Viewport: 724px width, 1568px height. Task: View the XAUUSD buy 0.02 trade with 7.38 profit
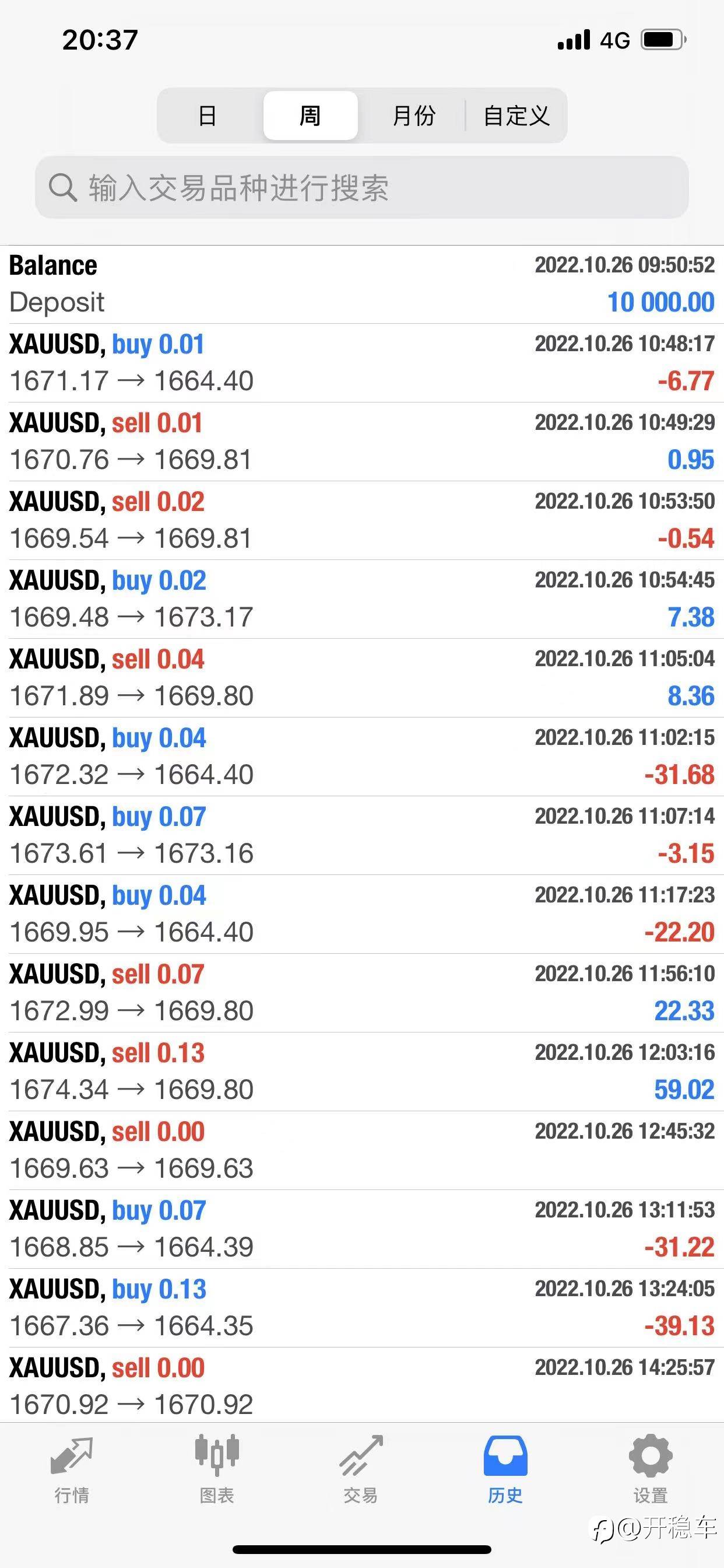pos(362,599)
